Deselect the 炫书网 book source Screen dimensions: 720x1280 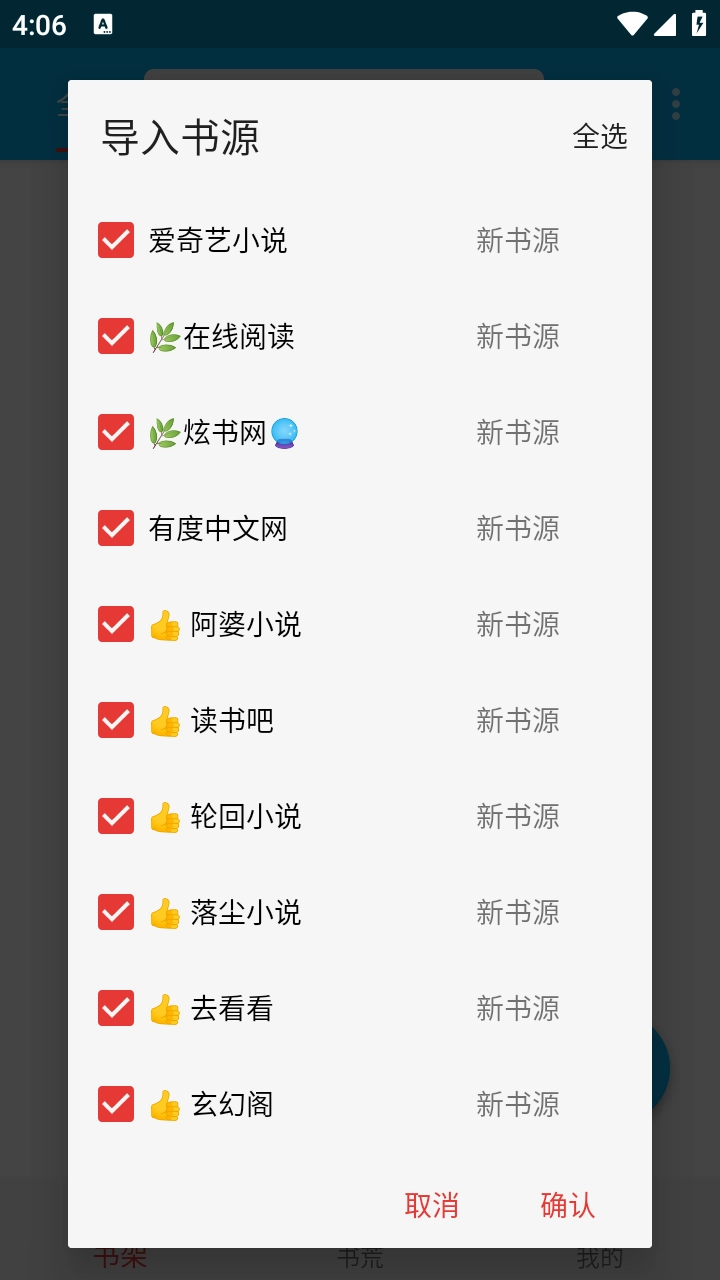(116, 432)
